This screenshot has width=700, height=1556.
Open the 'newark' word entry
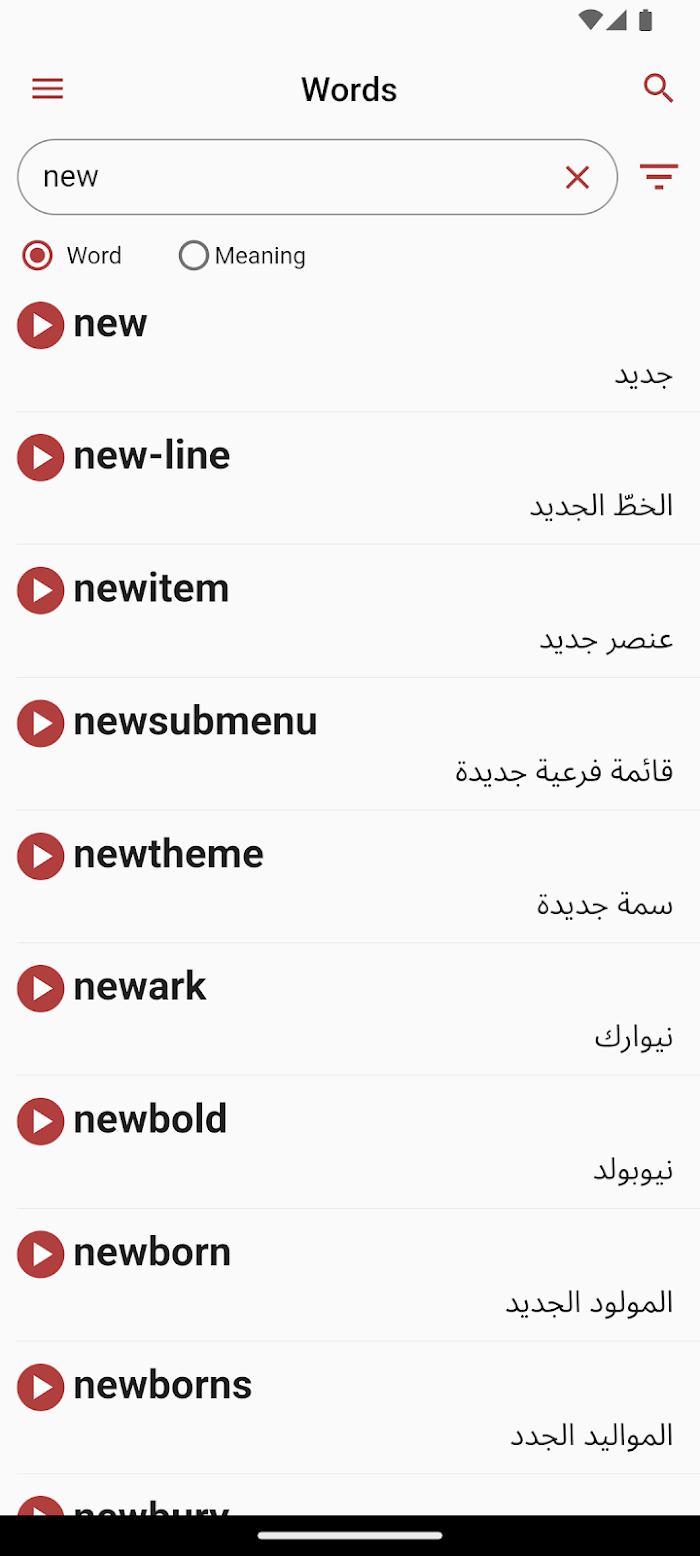pos(349,1010)
